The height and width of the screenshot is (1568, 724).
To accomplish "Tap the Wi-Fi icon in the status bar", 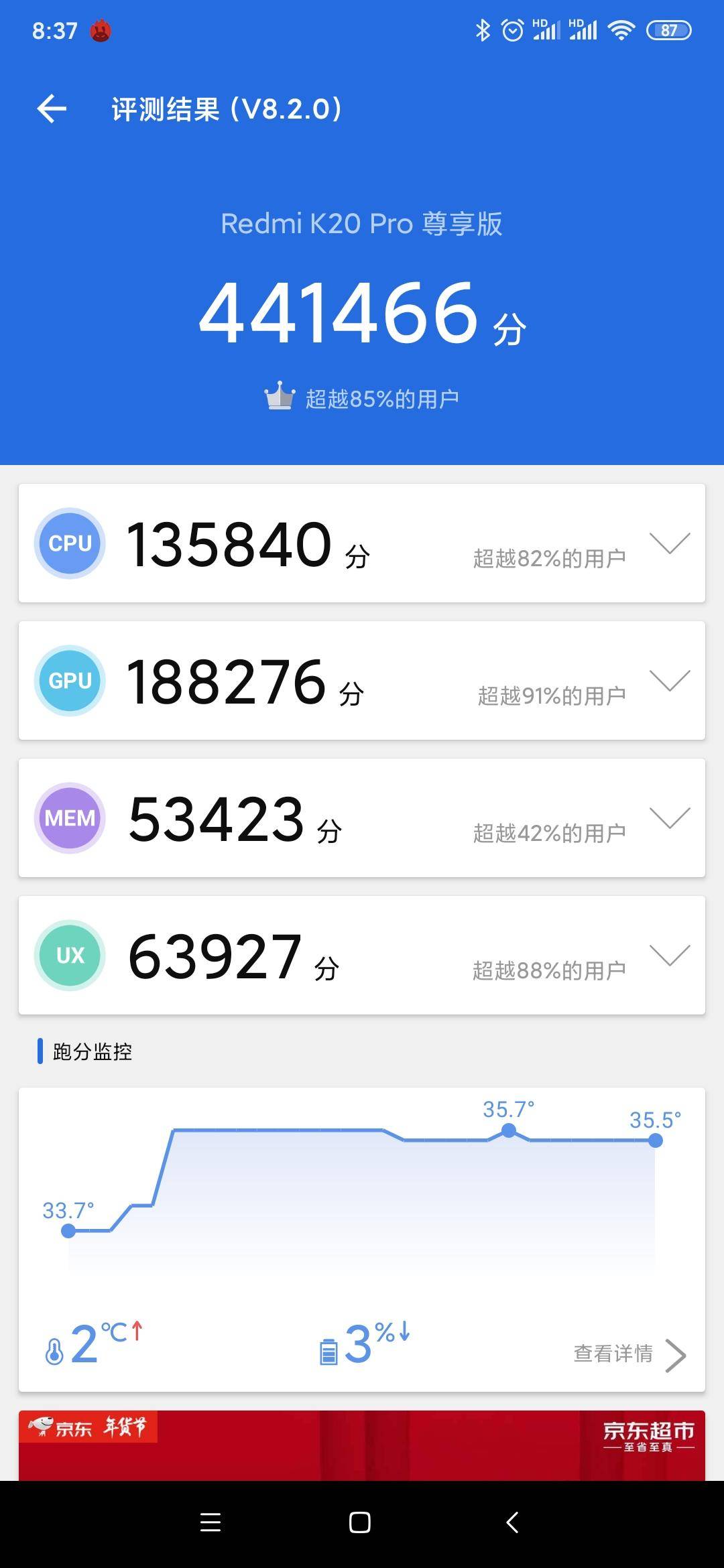I will click(620, 29).
